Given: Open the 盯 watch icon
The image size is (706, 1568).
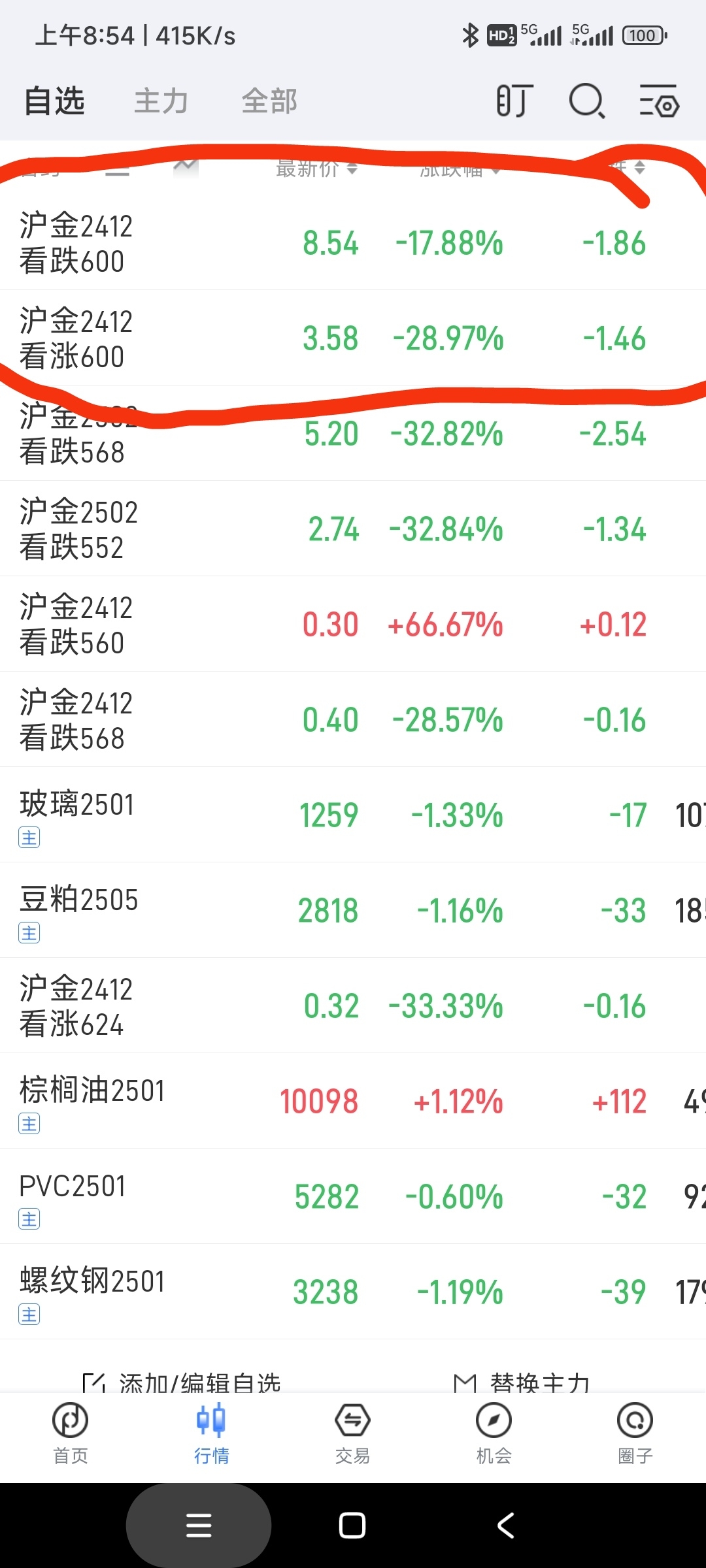Looking at the screenshot, I should coord(514,101).
